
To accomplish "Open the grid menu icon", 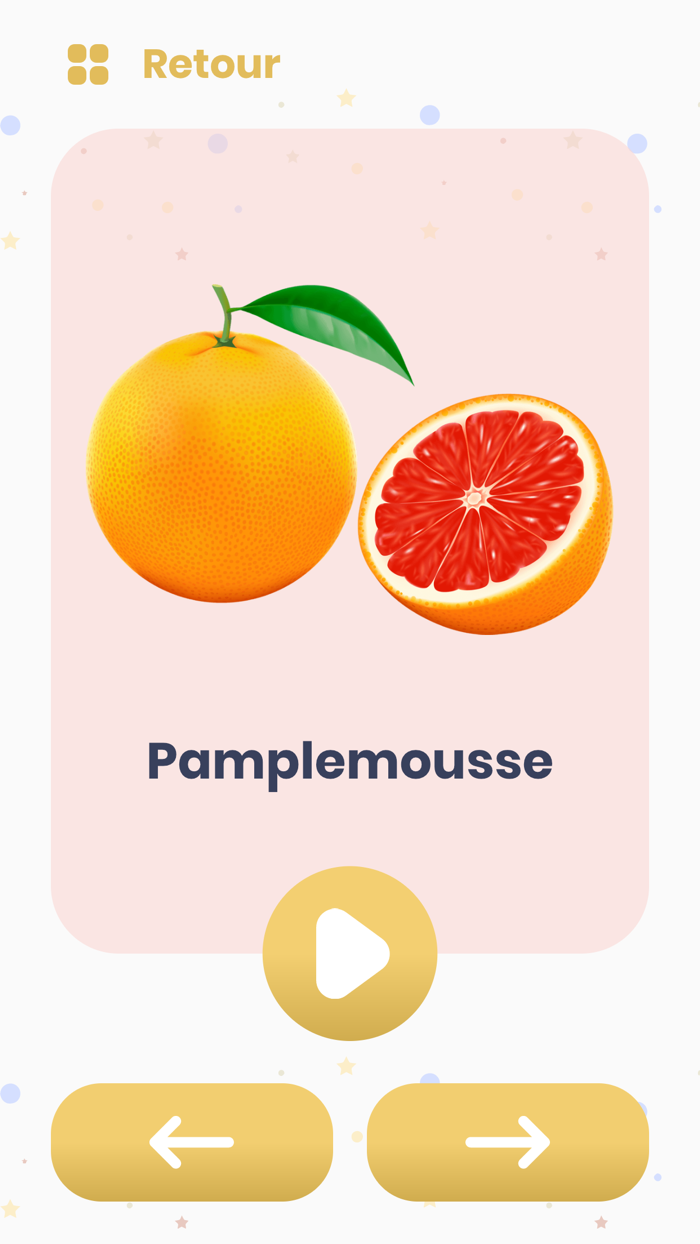I will tap(88, 65).
